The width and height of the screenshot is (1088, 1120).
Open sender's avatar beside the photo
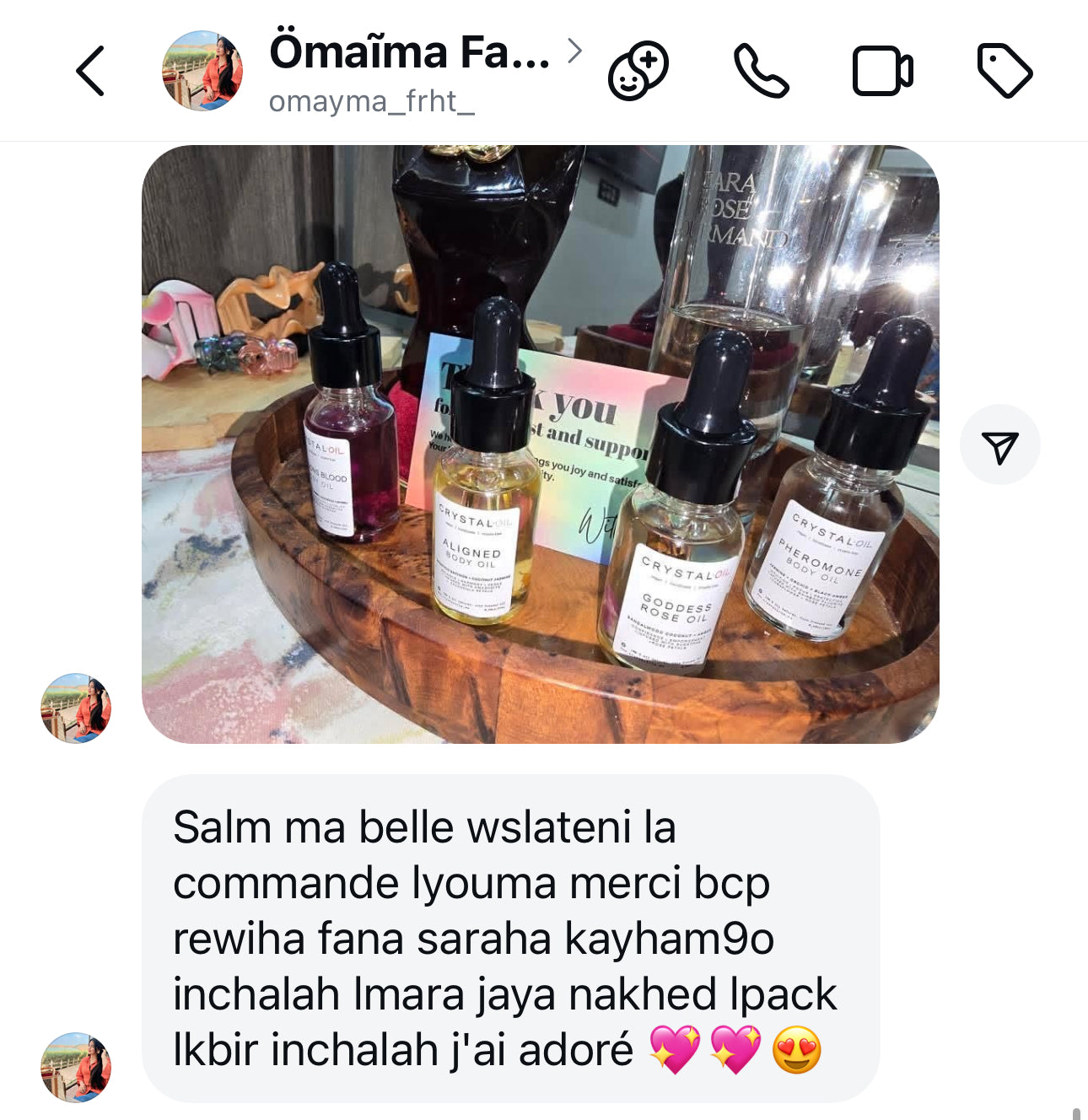[76, 708]
